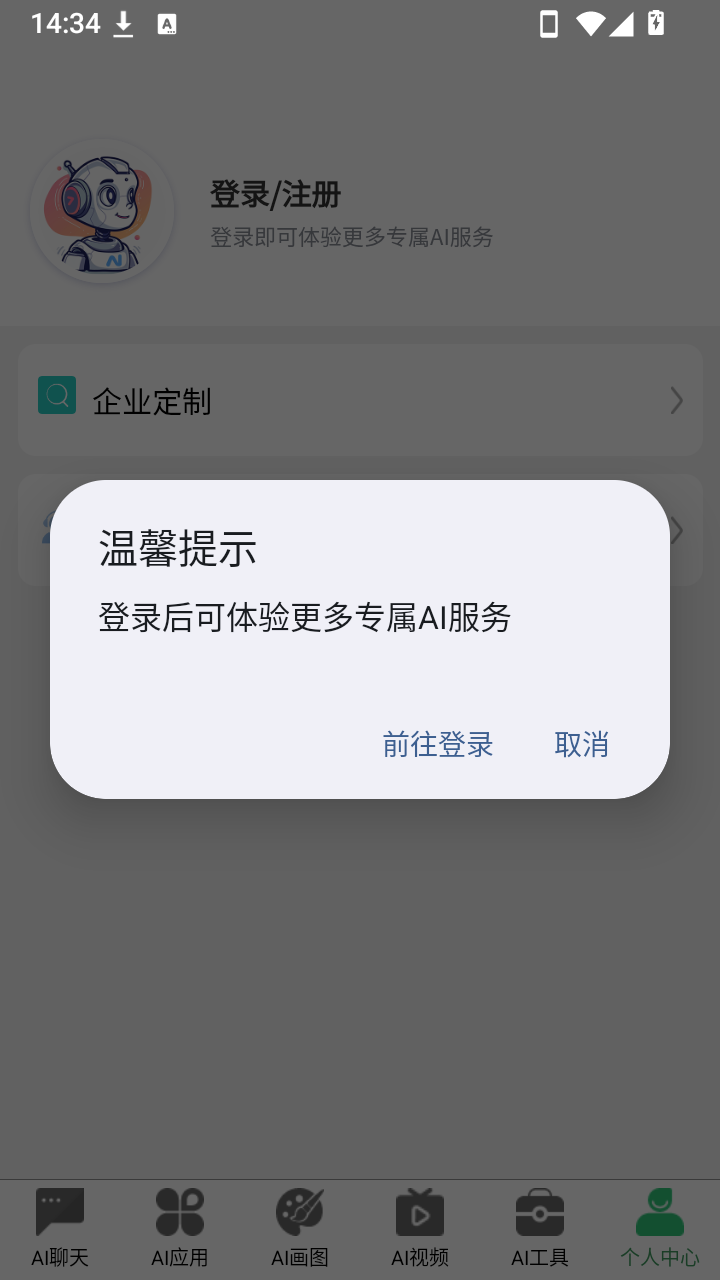Image resolution: width=720 pixels, height=1280 pixels.
Task: Open the 企业定制 row
Action: (360, 400)
